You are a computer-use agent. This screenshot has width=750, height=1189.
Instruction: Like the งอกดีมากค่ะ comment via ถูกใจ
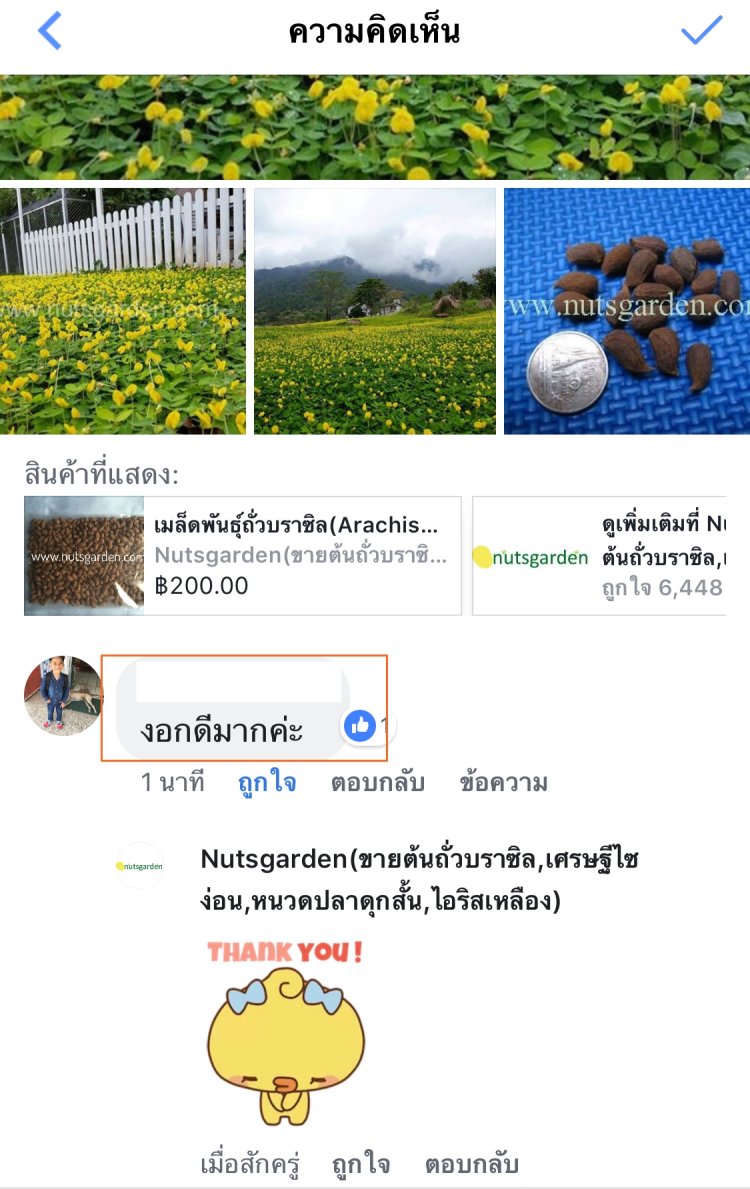(267, 783)
